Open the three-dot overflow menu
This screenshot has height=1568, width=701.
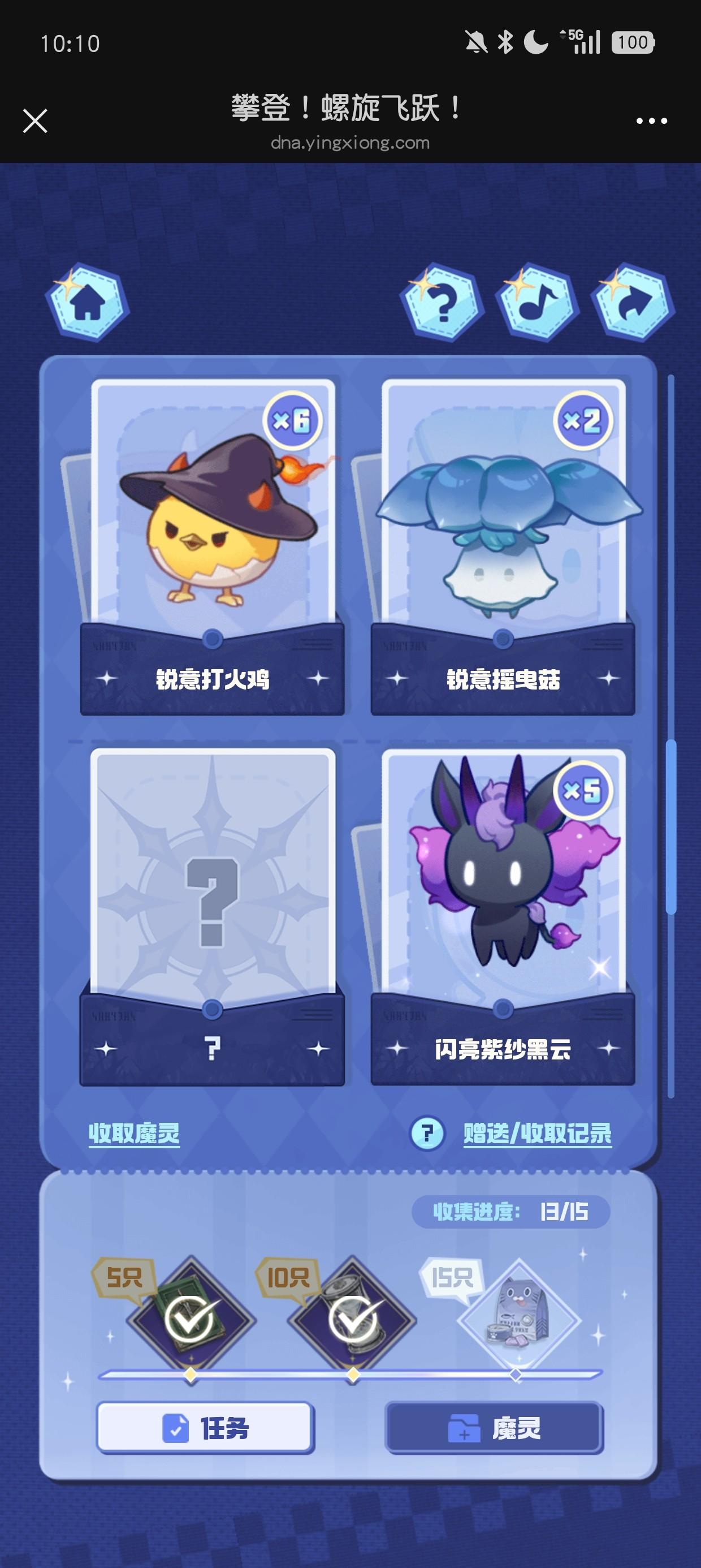coord(651,121)
